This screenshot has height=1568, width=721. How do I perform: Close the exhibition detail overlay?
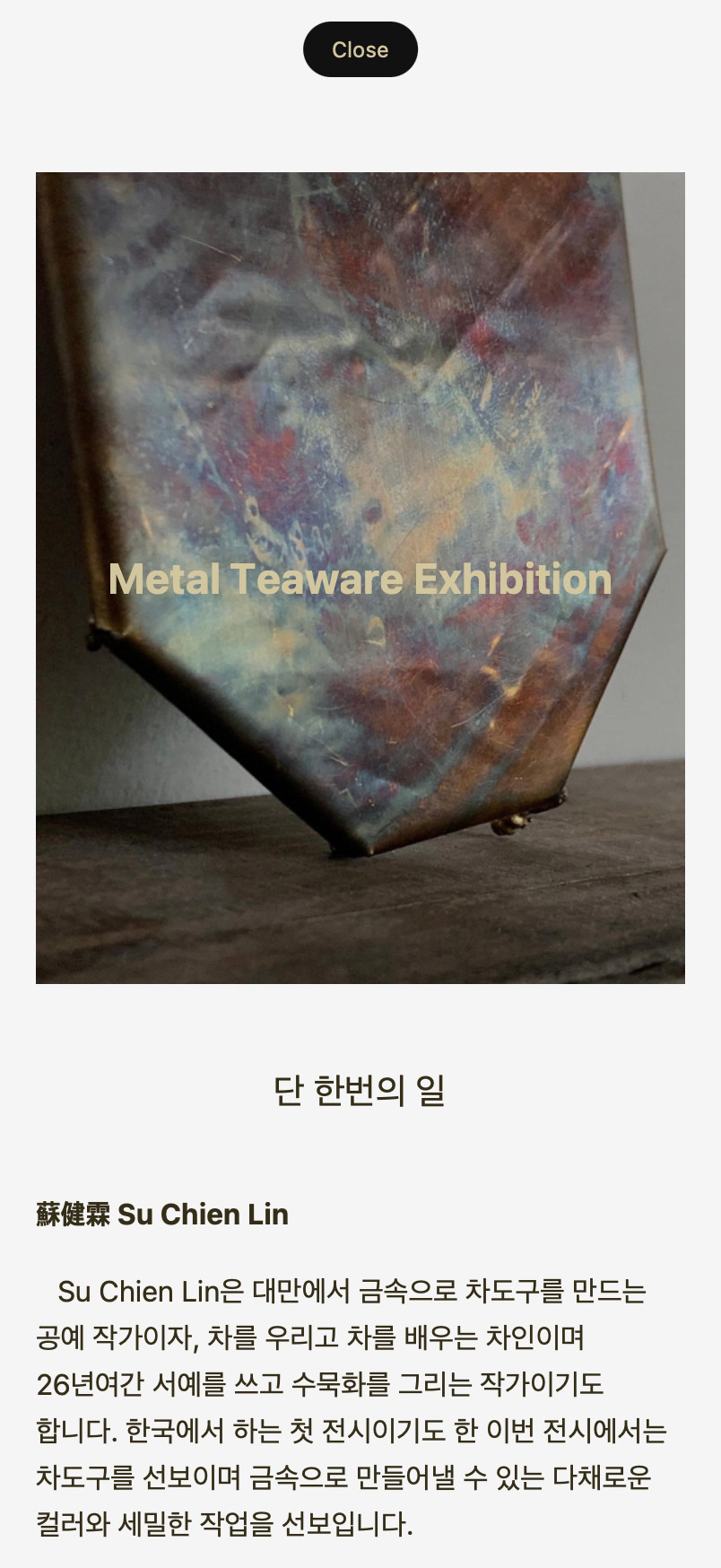[x=360, y=49]
